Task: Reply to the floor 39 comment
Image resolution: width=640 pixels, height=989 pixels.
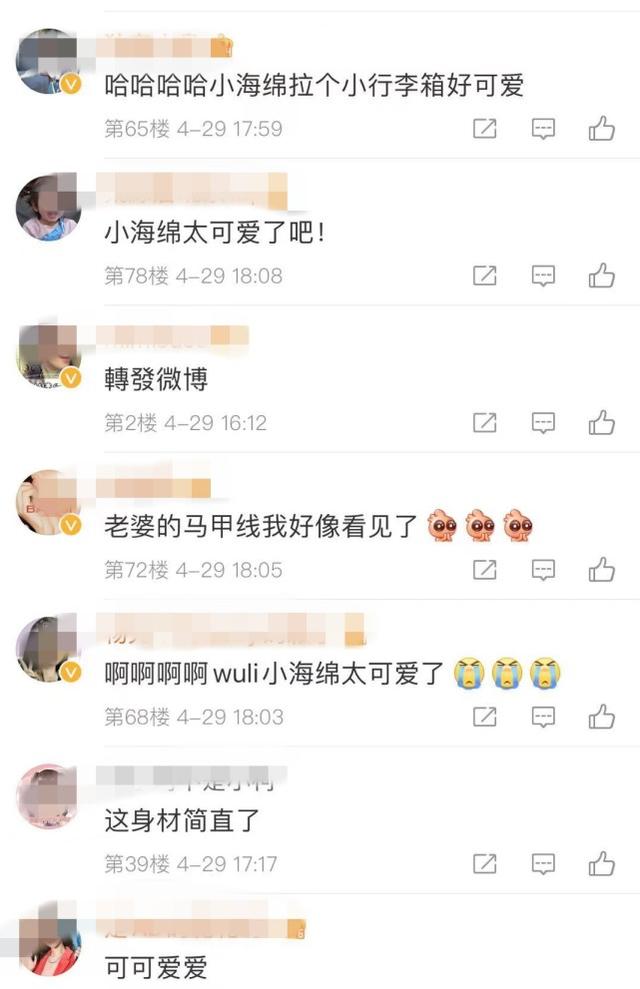Action: [x=543, y=863]
